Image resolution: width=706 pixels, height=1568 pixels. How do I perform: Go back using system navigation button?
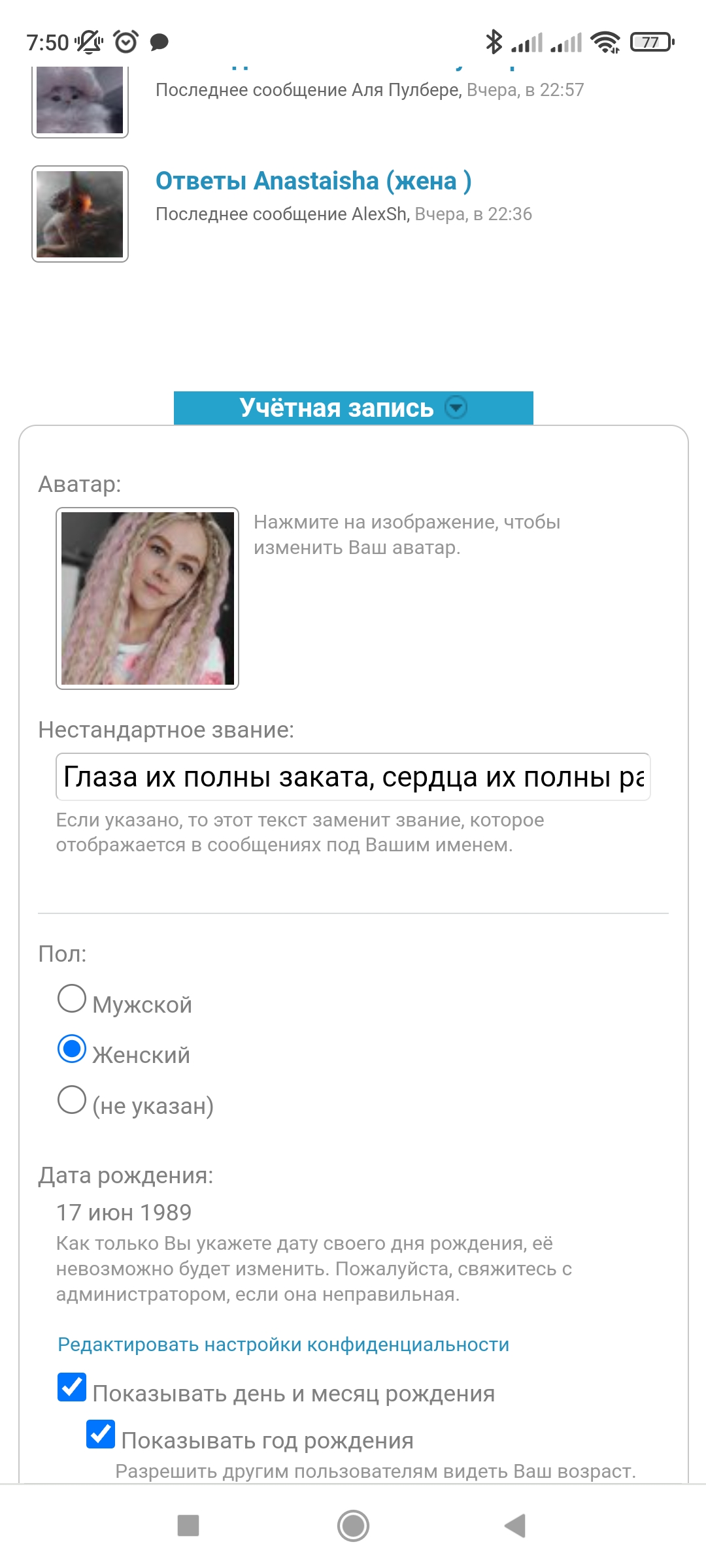pyautogui.click(x=515, y=1526)
